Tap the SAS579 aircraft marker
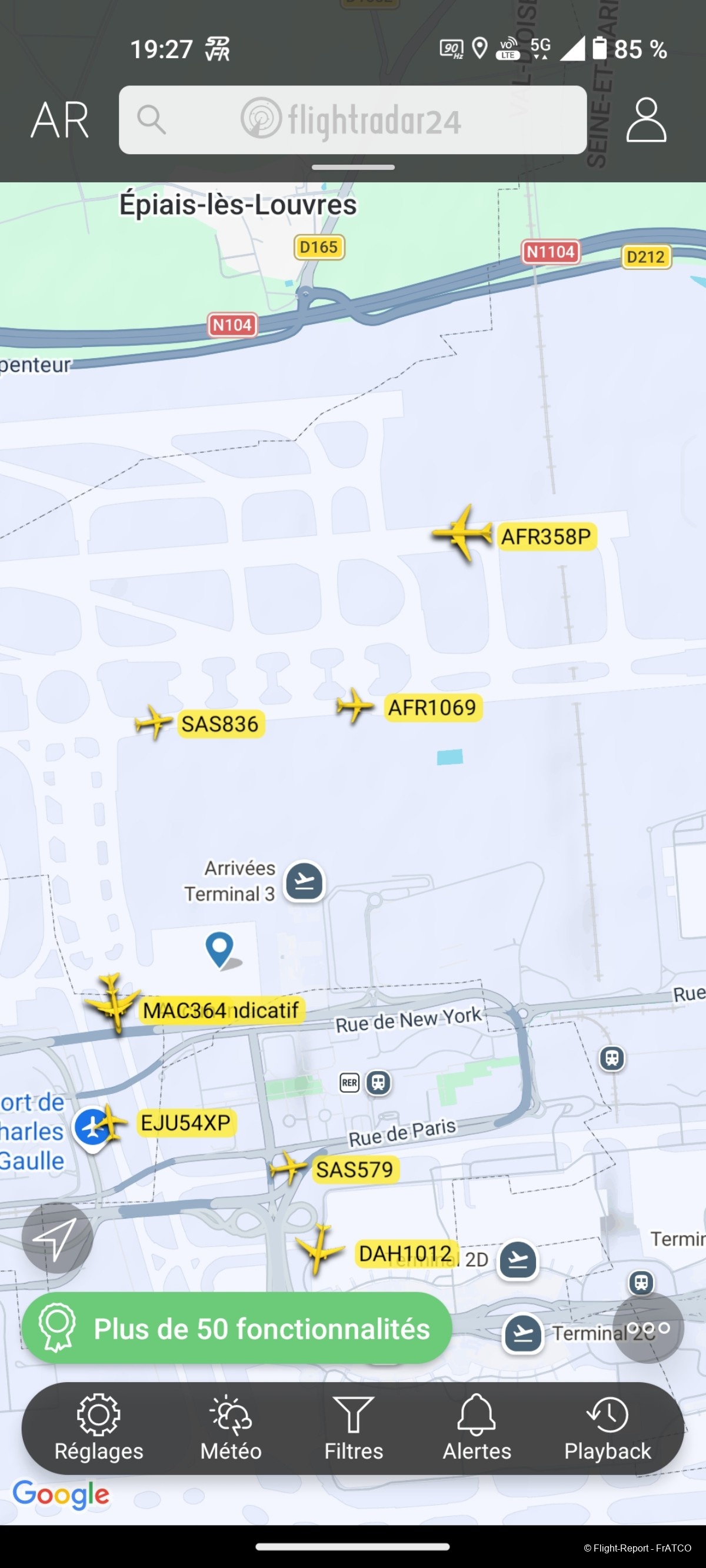This screenshot has width=706, height=1568. [x=288, y=1168]
